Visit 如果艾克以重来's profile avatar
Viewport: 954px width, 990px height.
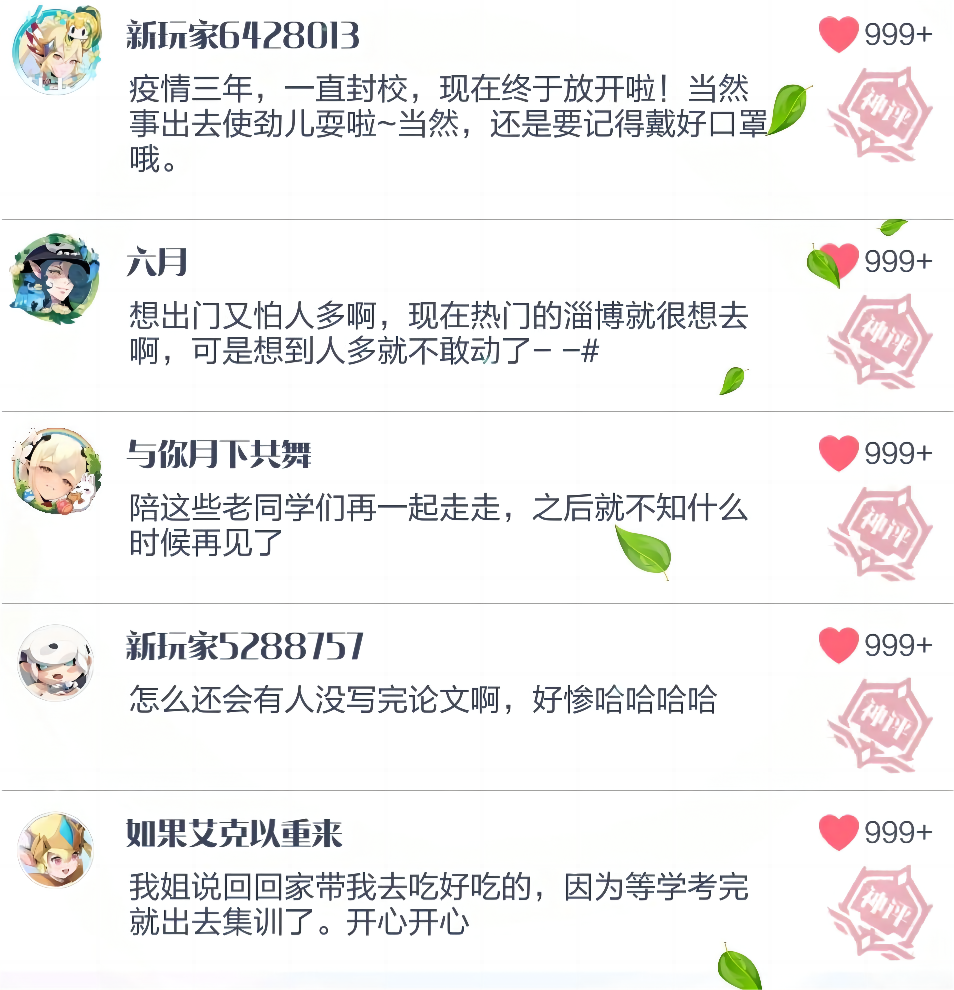56,850
